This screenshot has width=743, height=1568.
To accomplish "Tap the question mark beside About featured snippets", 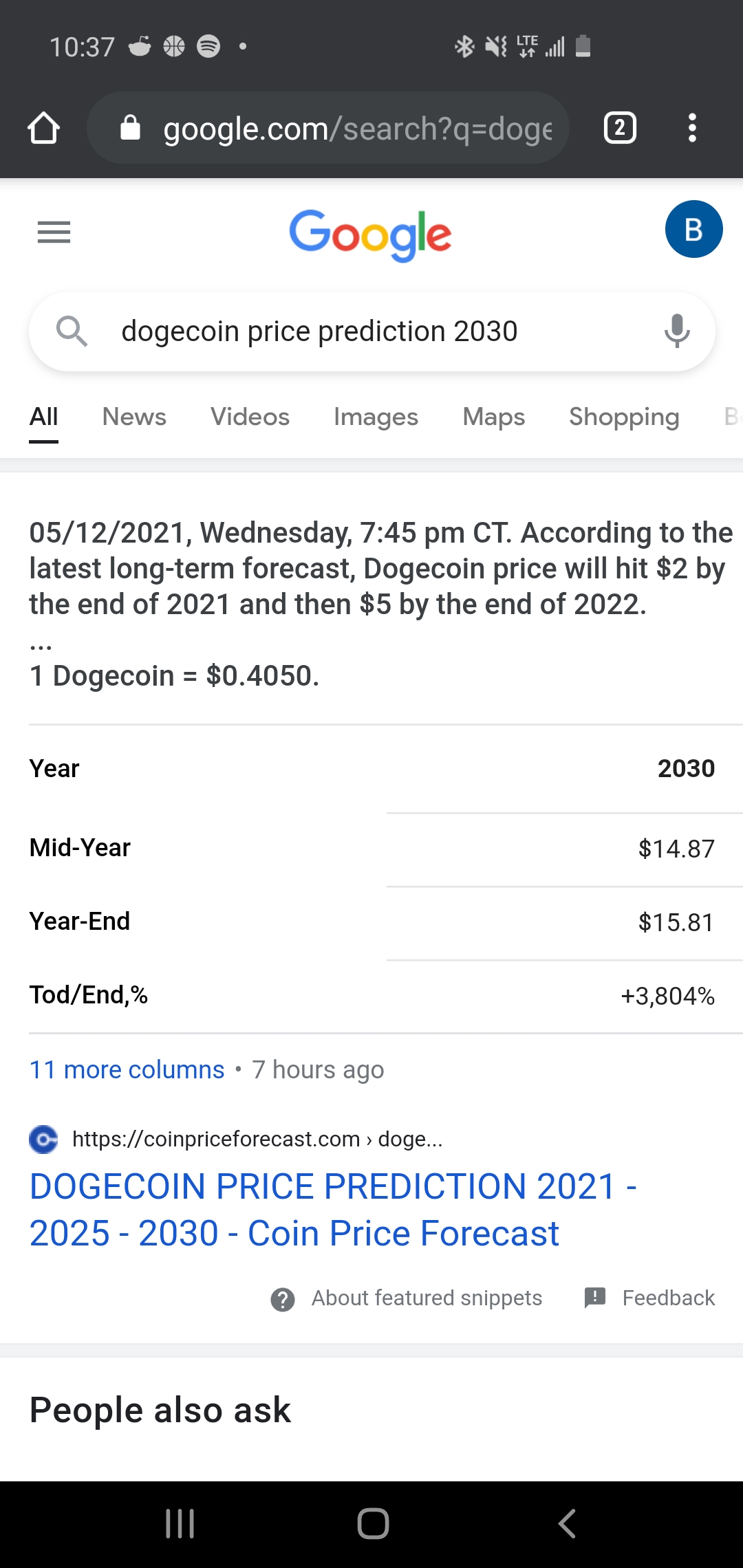I will (x=282, y=1297).
